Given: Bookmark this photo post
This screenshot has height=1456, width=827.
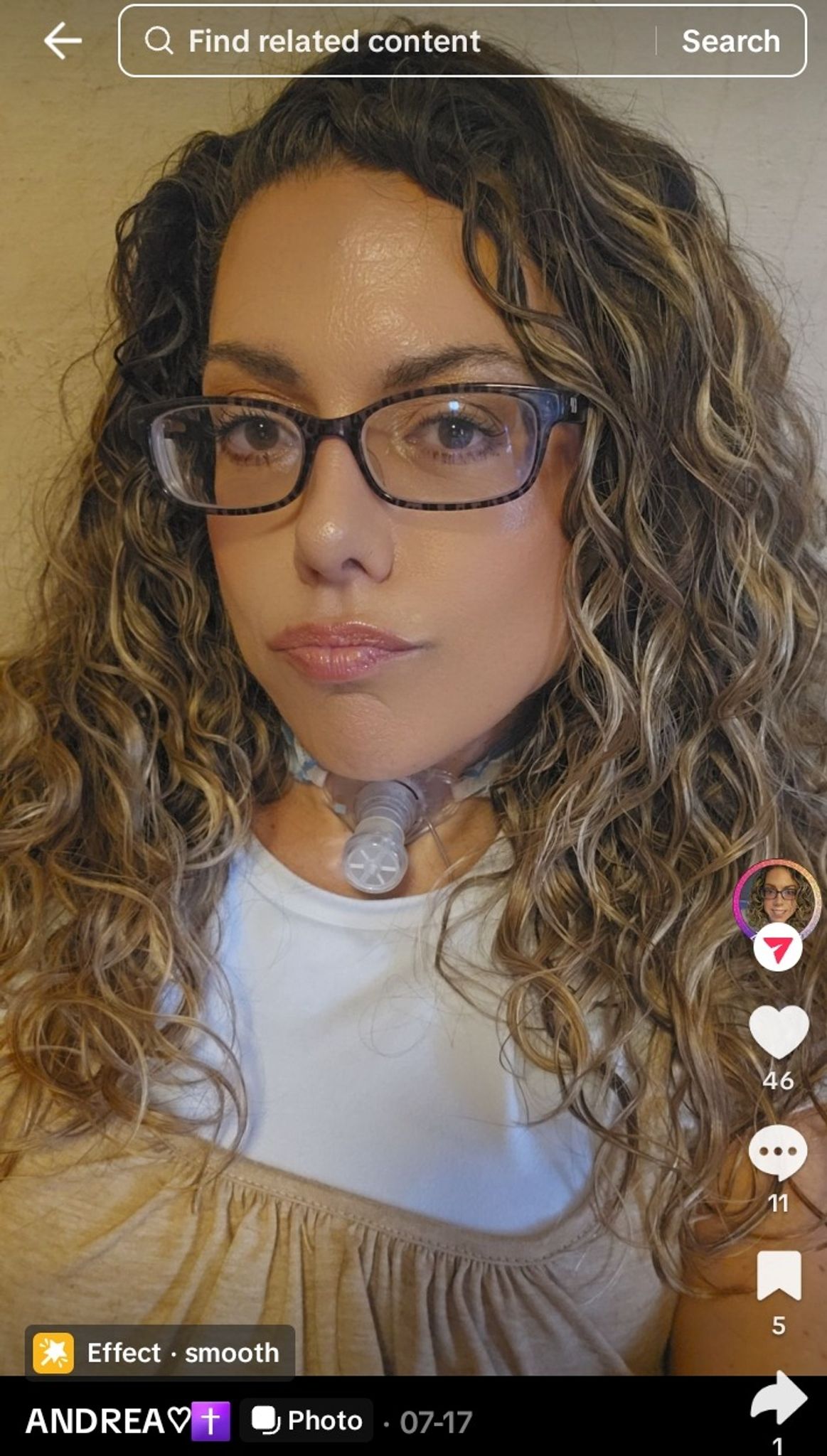Looking at the screenshot, I should pos(778,1275).
